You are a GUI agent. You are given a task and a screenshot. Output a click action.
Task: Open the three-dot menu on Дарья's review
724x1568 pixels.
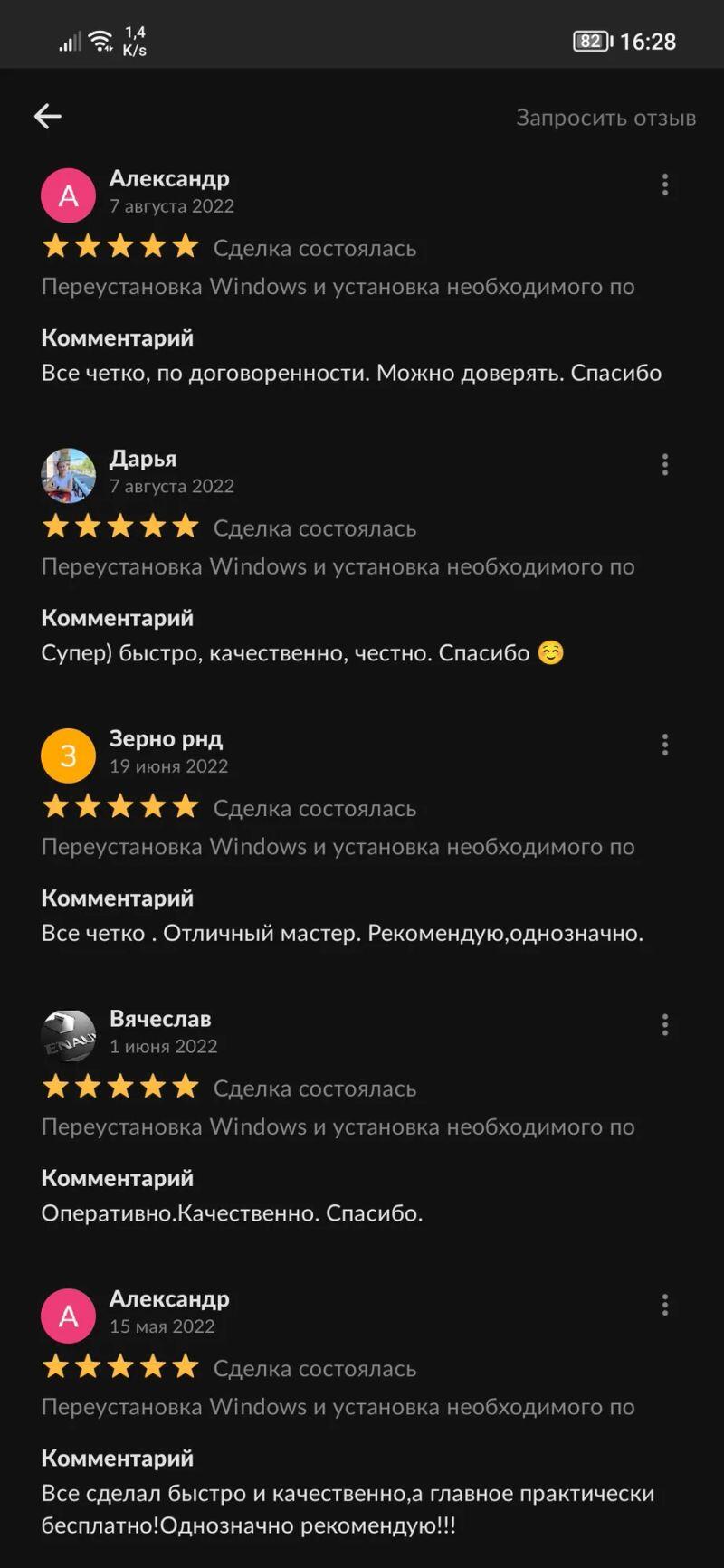[x=665, y=465]
